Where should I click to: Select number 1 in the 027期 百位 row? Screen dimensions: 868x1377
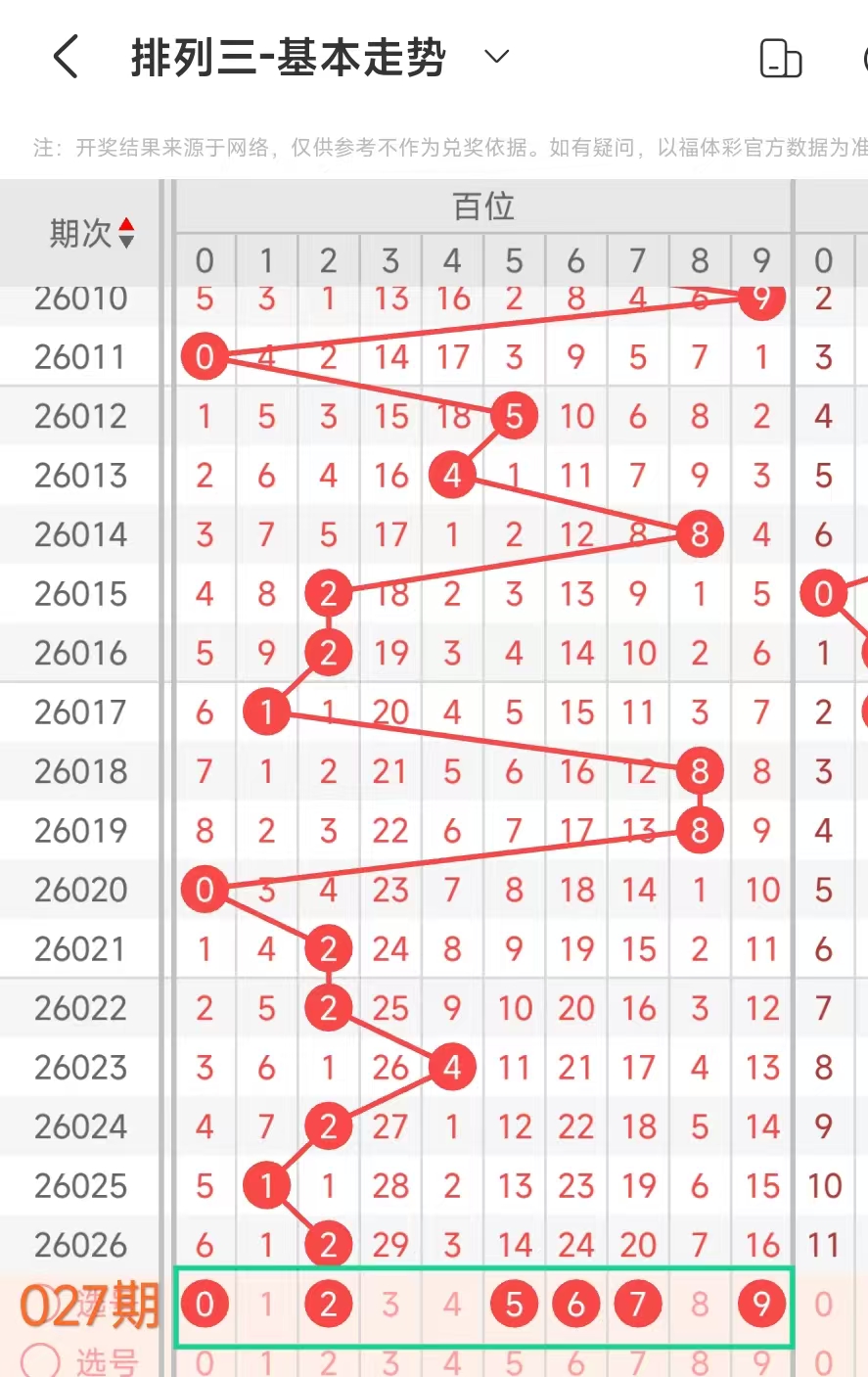266,1305
